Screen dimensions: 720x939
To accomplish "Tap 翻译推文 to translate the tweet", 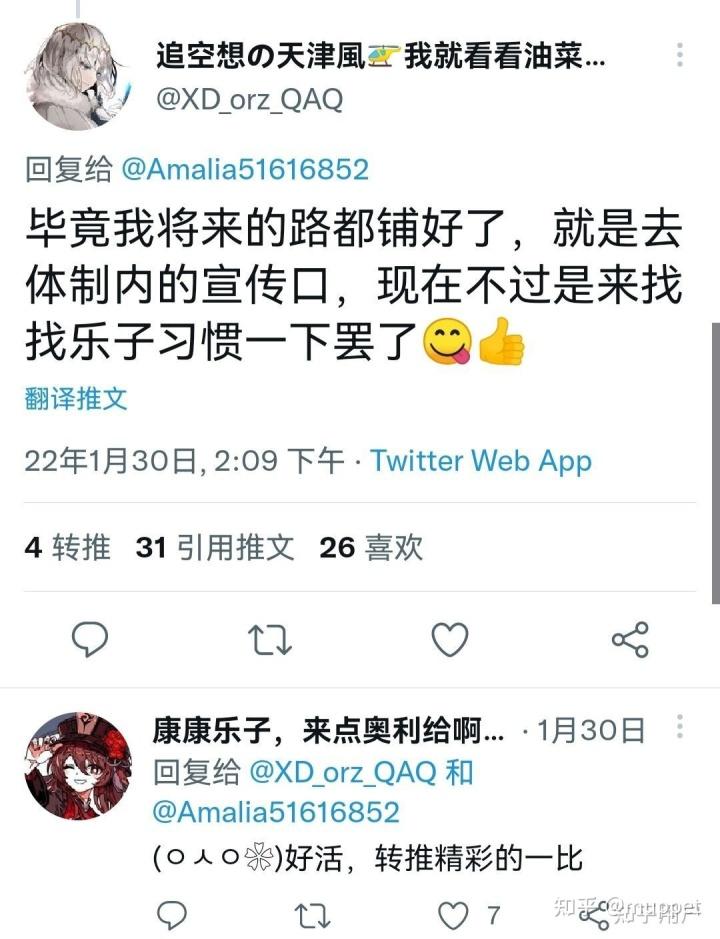I will pos(76,398).
